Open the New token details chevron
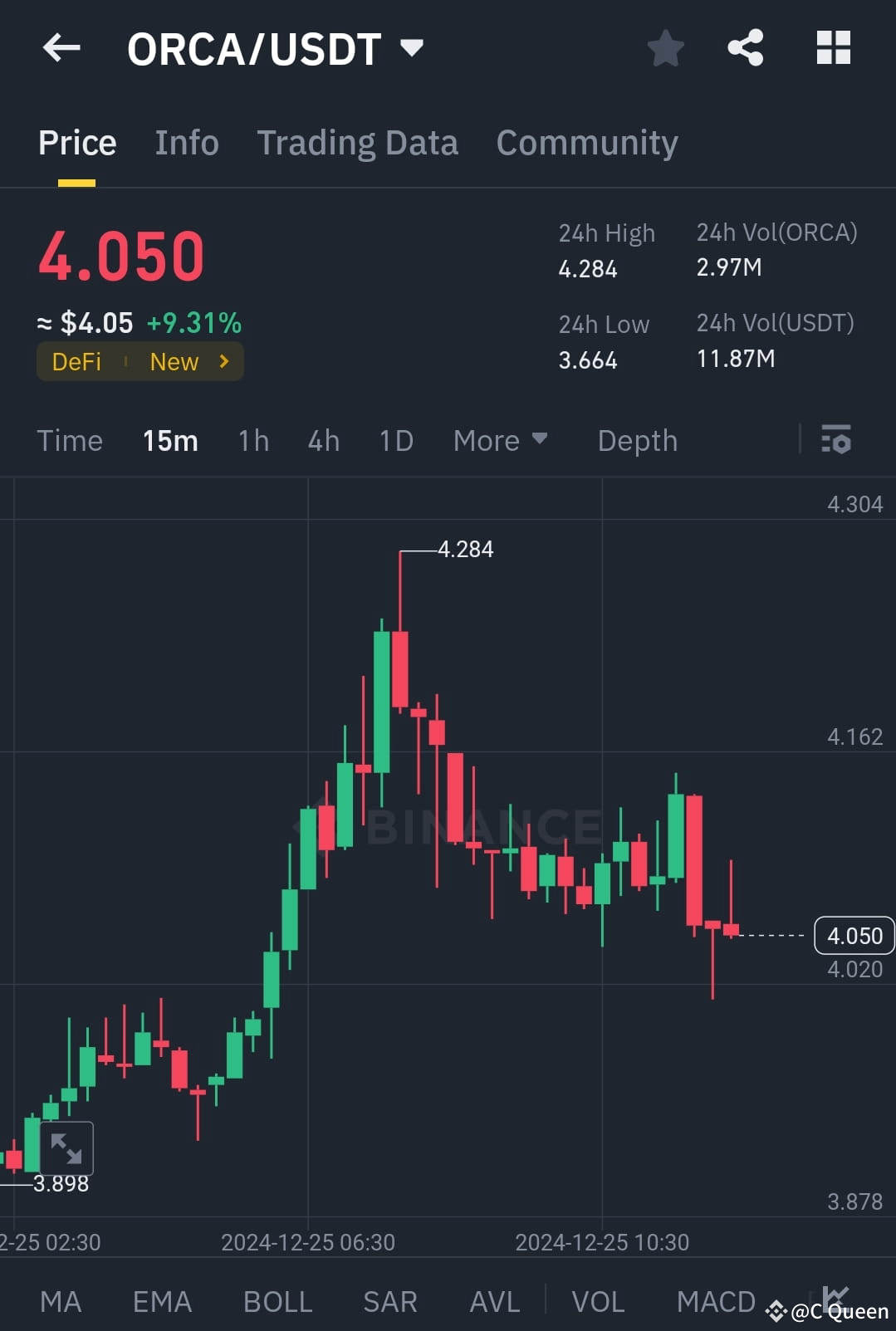Viewport: 896px width, 1331px height. (x=223, y=361)
